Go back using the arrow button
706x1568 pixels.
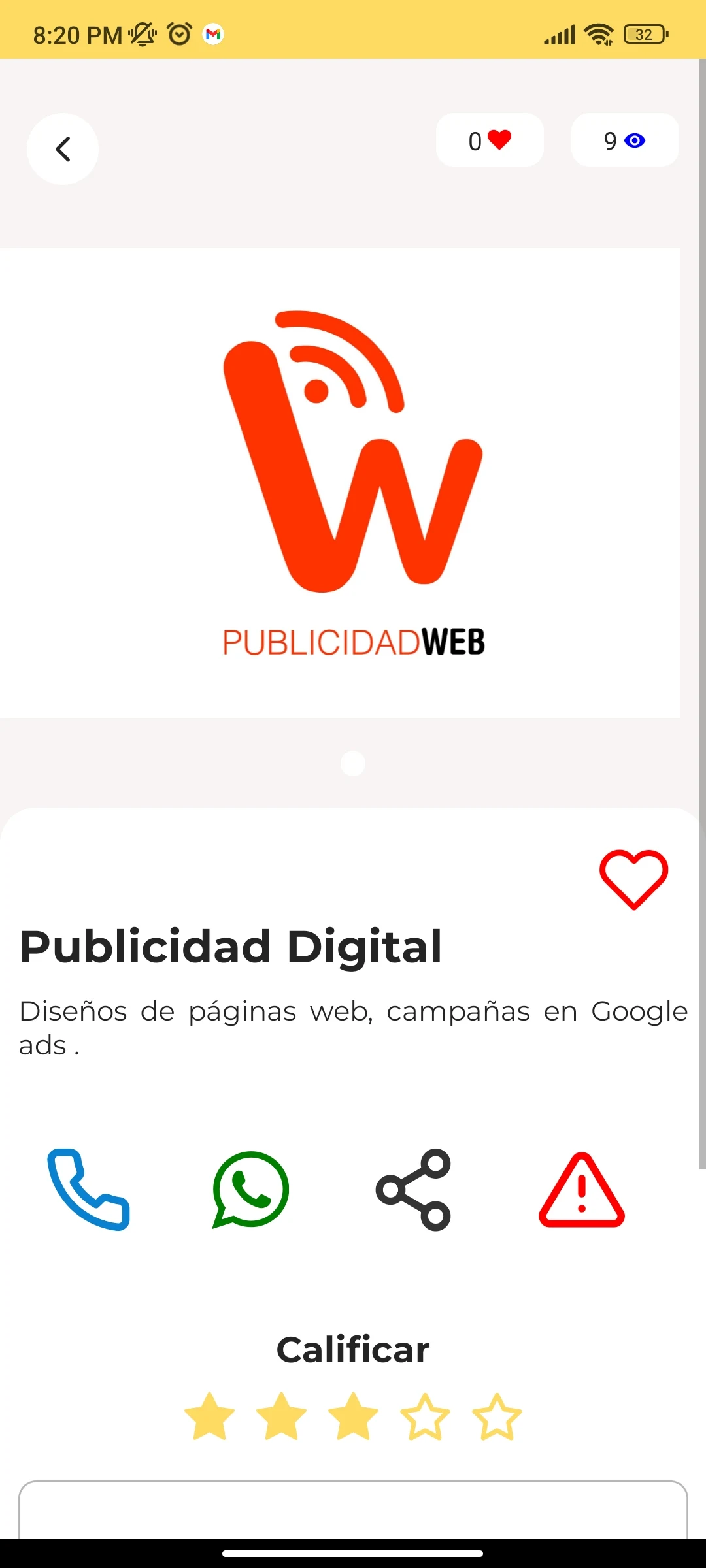(x=63, y=149)
